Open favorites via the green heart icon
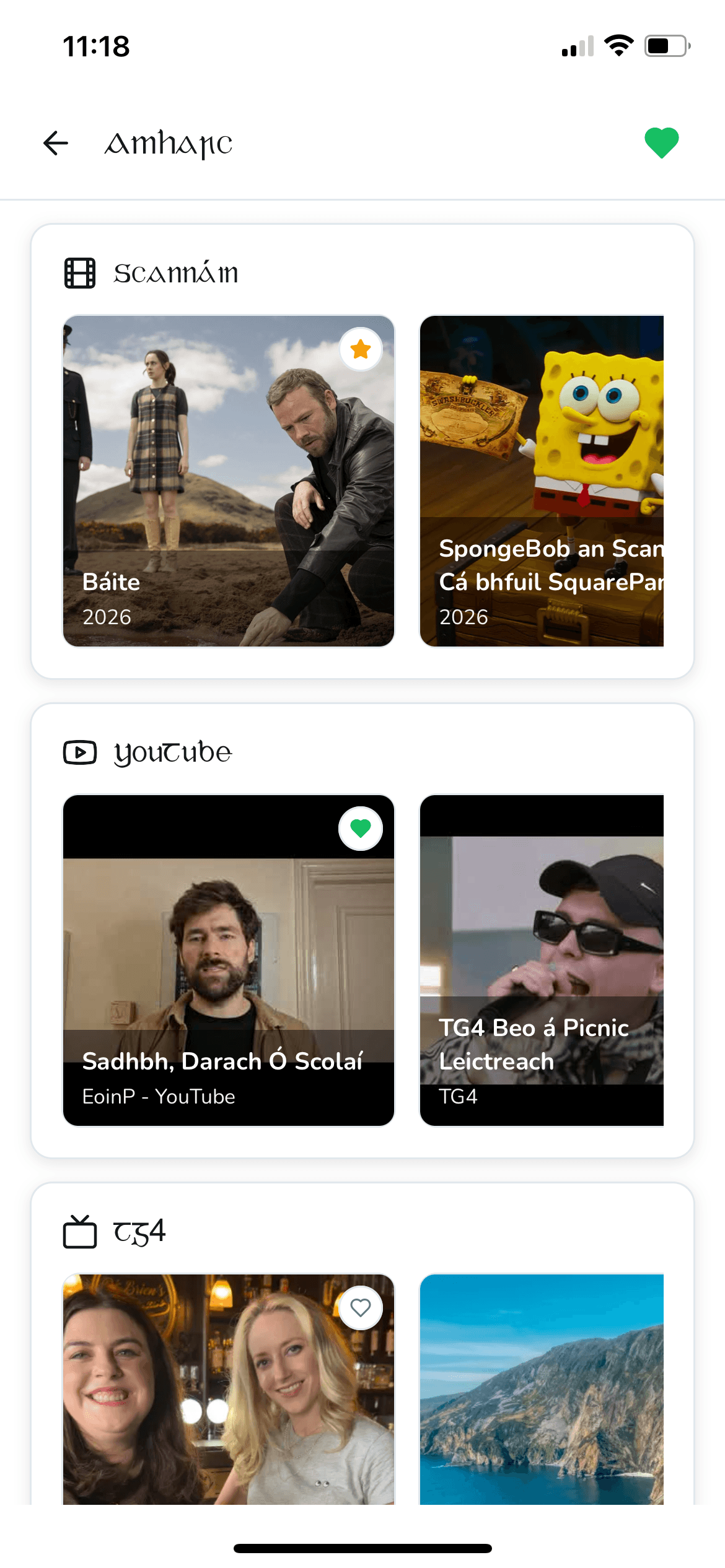 (661, 143)
